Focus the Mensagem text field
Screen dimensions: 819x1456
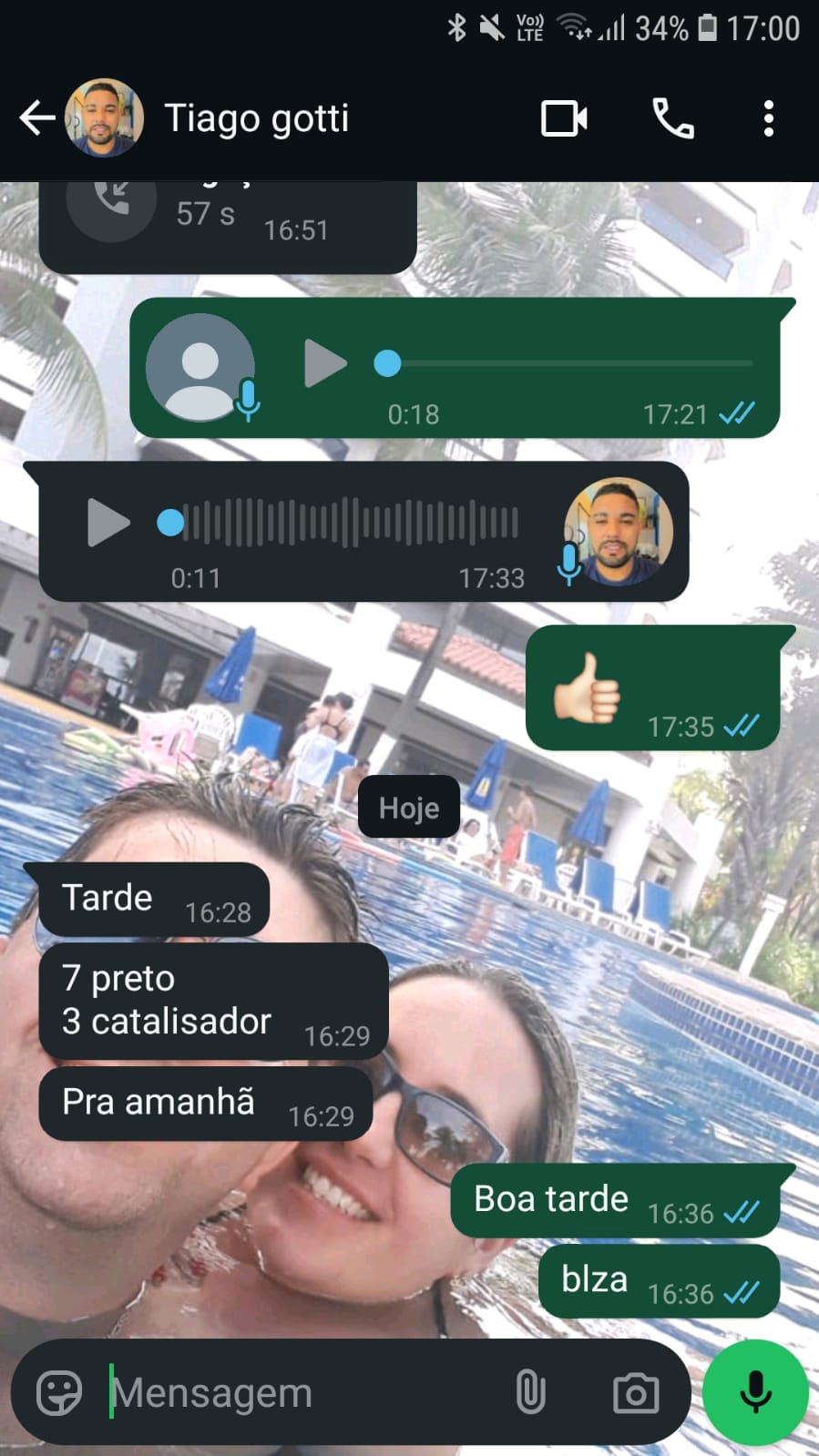click(x=301, y=1392)
